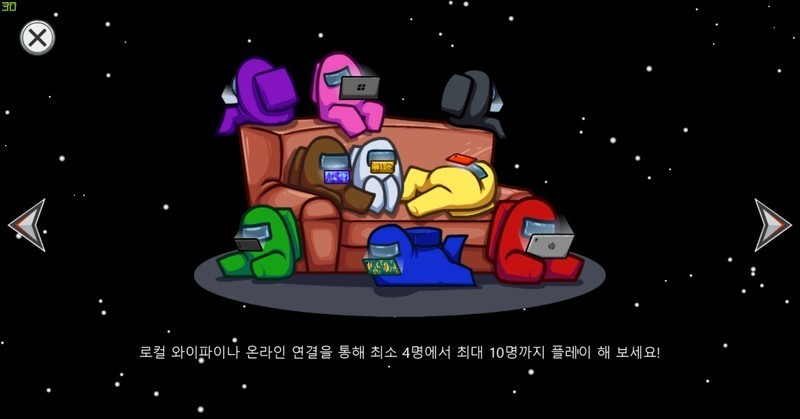Go to the next tutorial page
The height and width of the screenshot is (419, 800).
[x=772, y=224]
